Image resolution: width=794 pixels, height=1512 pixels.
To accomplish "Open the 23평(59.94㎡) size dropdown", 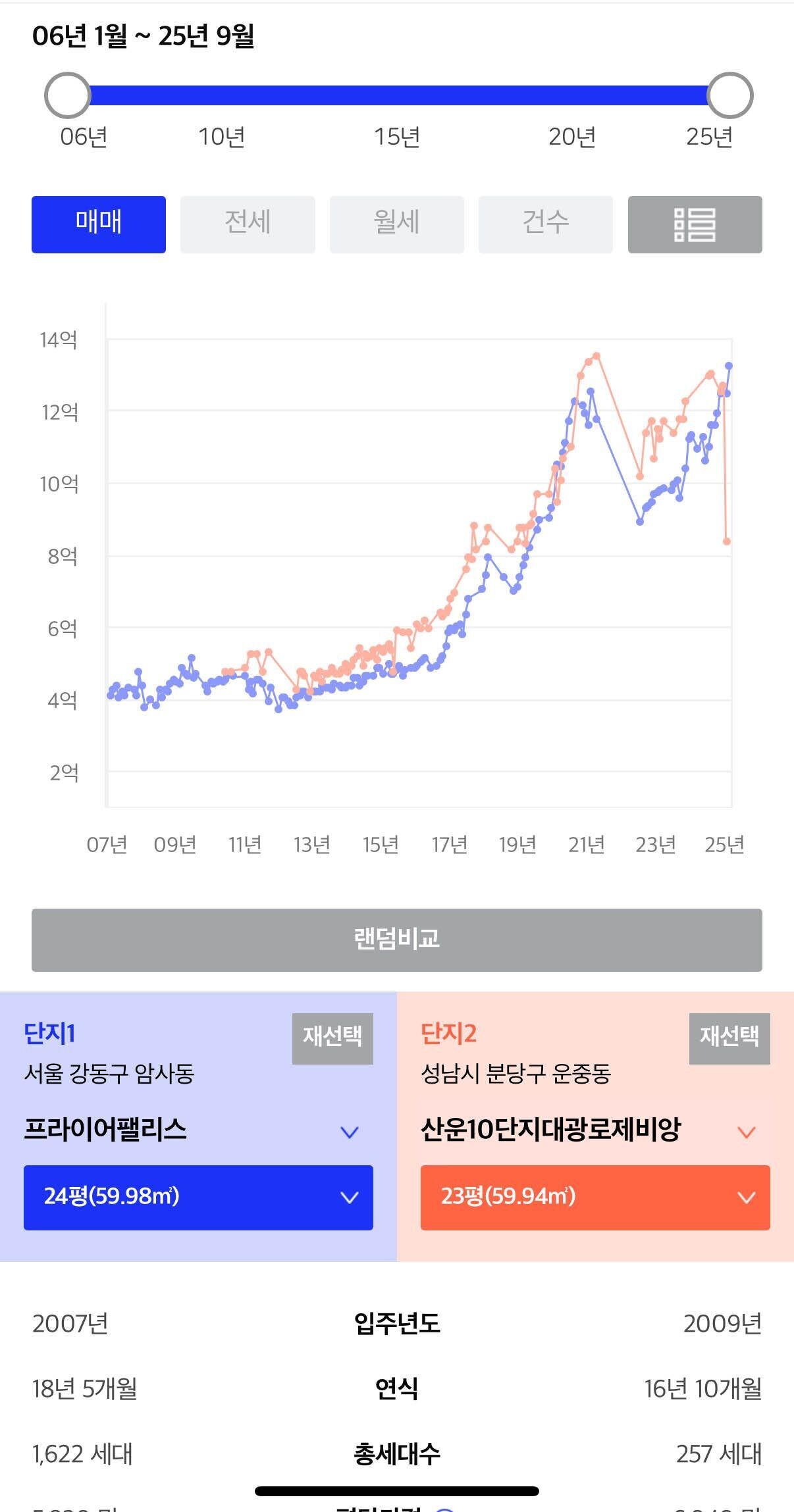I will pyautogui.click(x=595, y=1198).
